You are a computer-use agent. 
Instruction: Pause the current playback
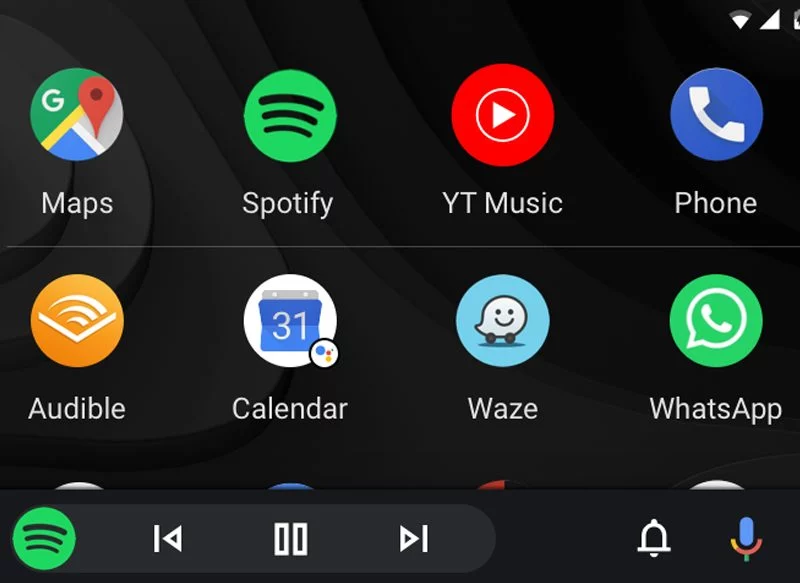[x=291, y=539]
